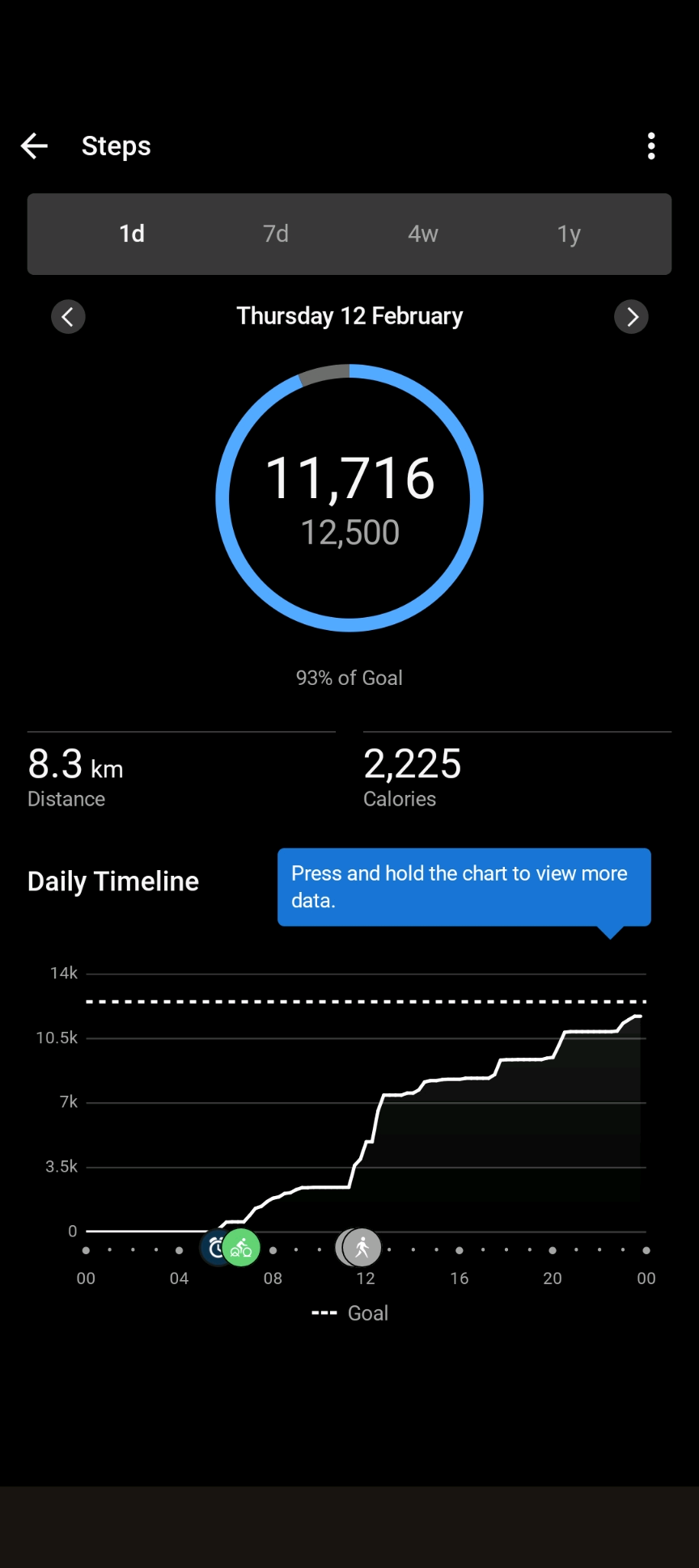Go back from the Steps screen
This screenshot has width=699, height=1568.
click(x=34, y=146)
